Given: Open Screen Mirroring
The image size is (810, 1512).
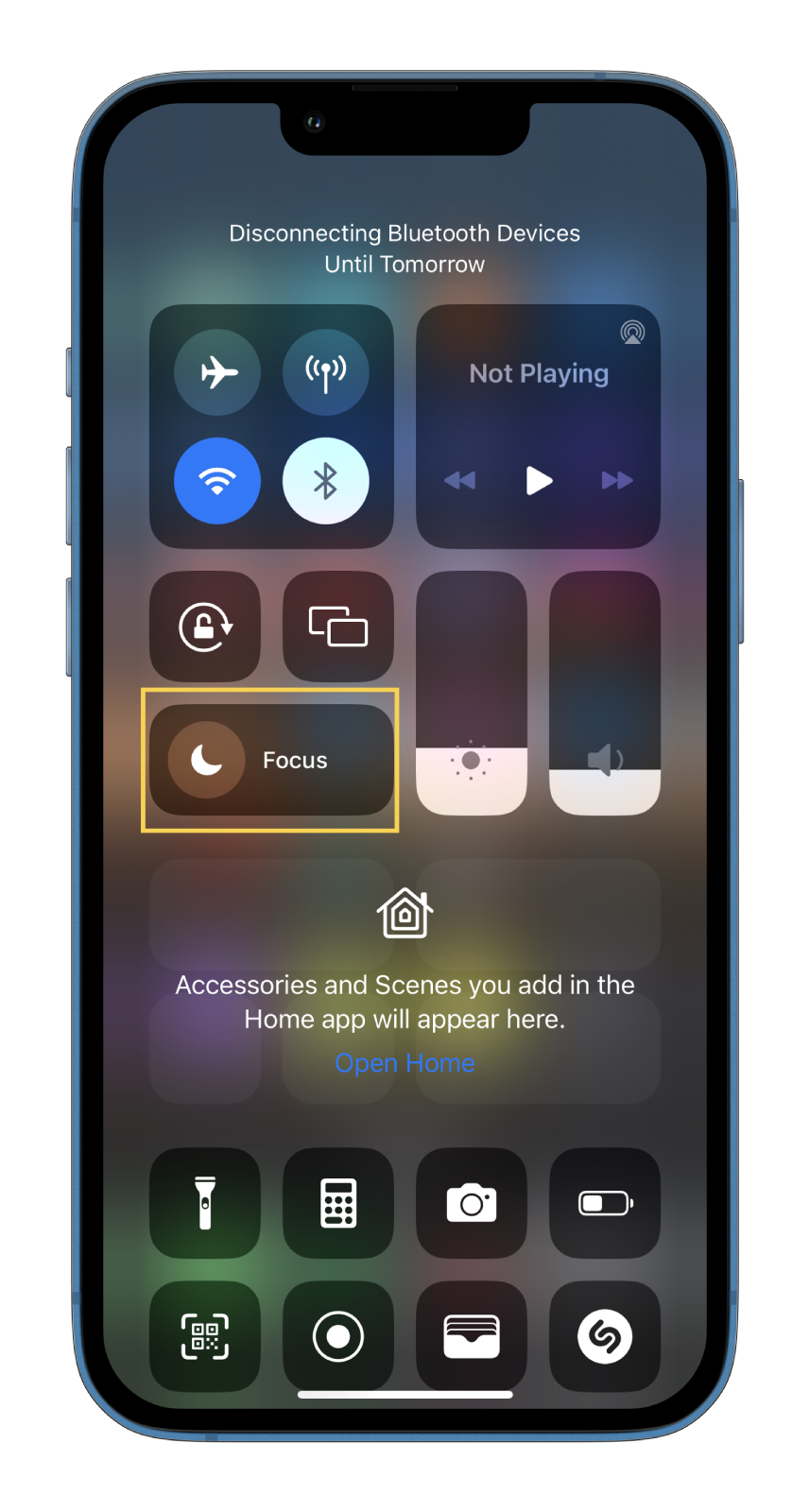Looking at the screenshot, I should coord(338,627).
